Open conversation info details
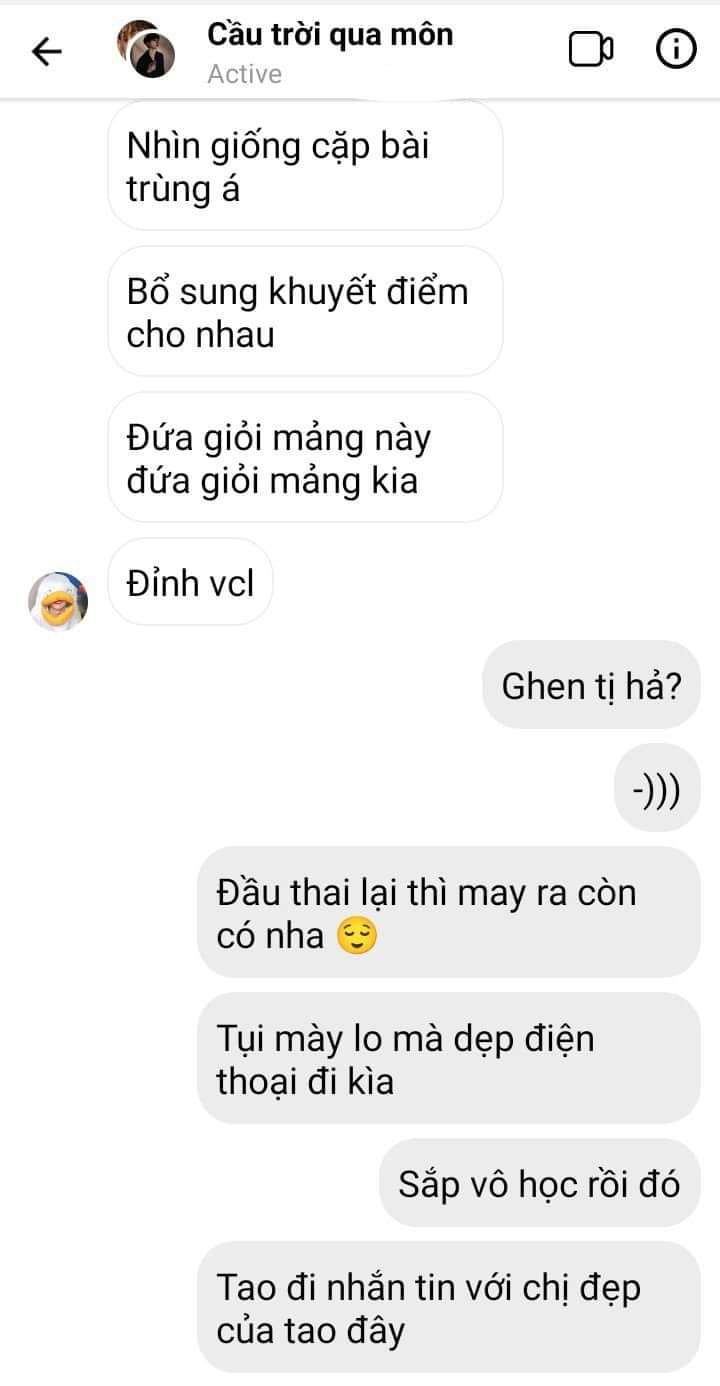Screen dimensions: 720x1386 point(676,50)
